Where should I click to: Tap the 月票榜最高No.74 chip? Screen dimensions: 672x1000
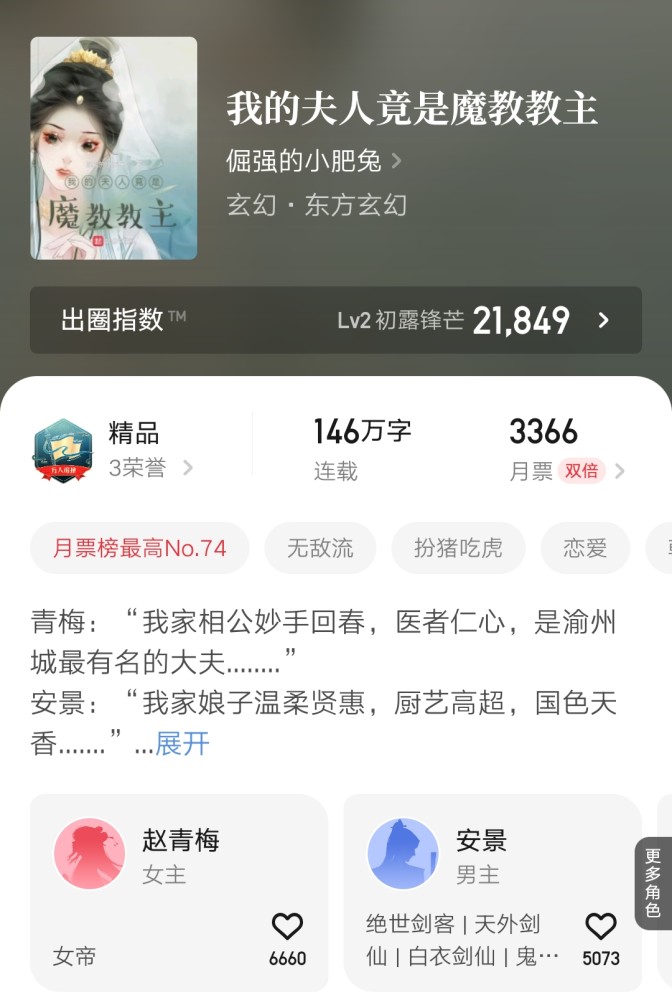point(139,548)
